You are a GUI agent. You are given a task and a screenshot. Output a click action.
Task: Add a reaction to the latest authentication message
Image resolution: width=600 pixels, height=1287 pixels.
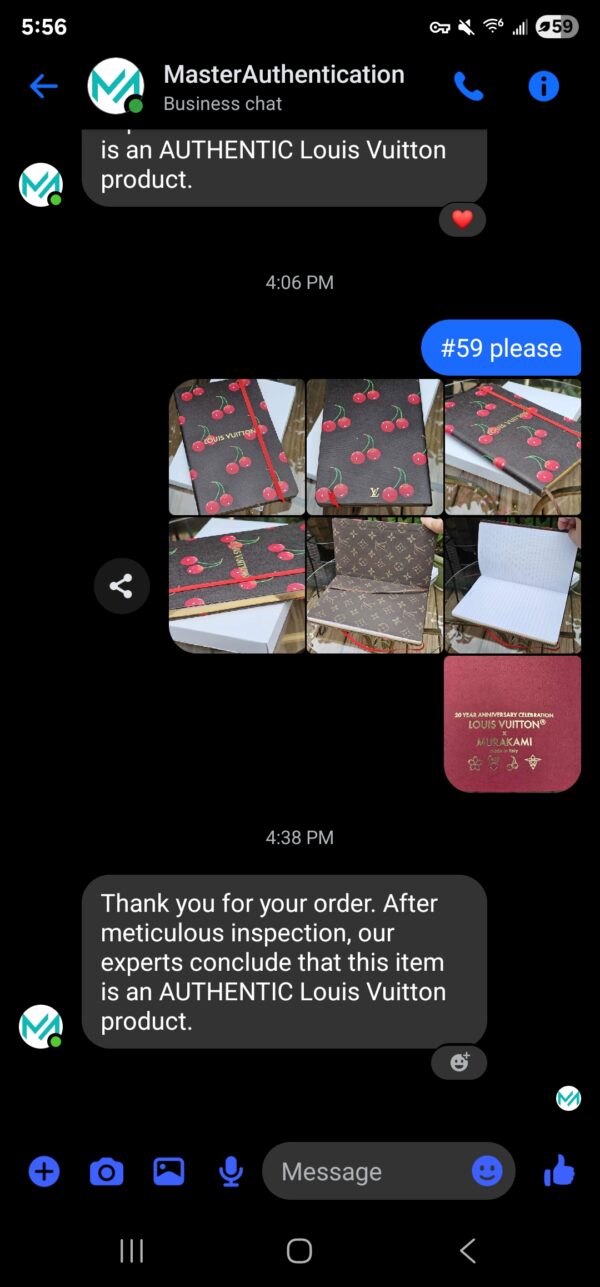tap(459, 1062)
